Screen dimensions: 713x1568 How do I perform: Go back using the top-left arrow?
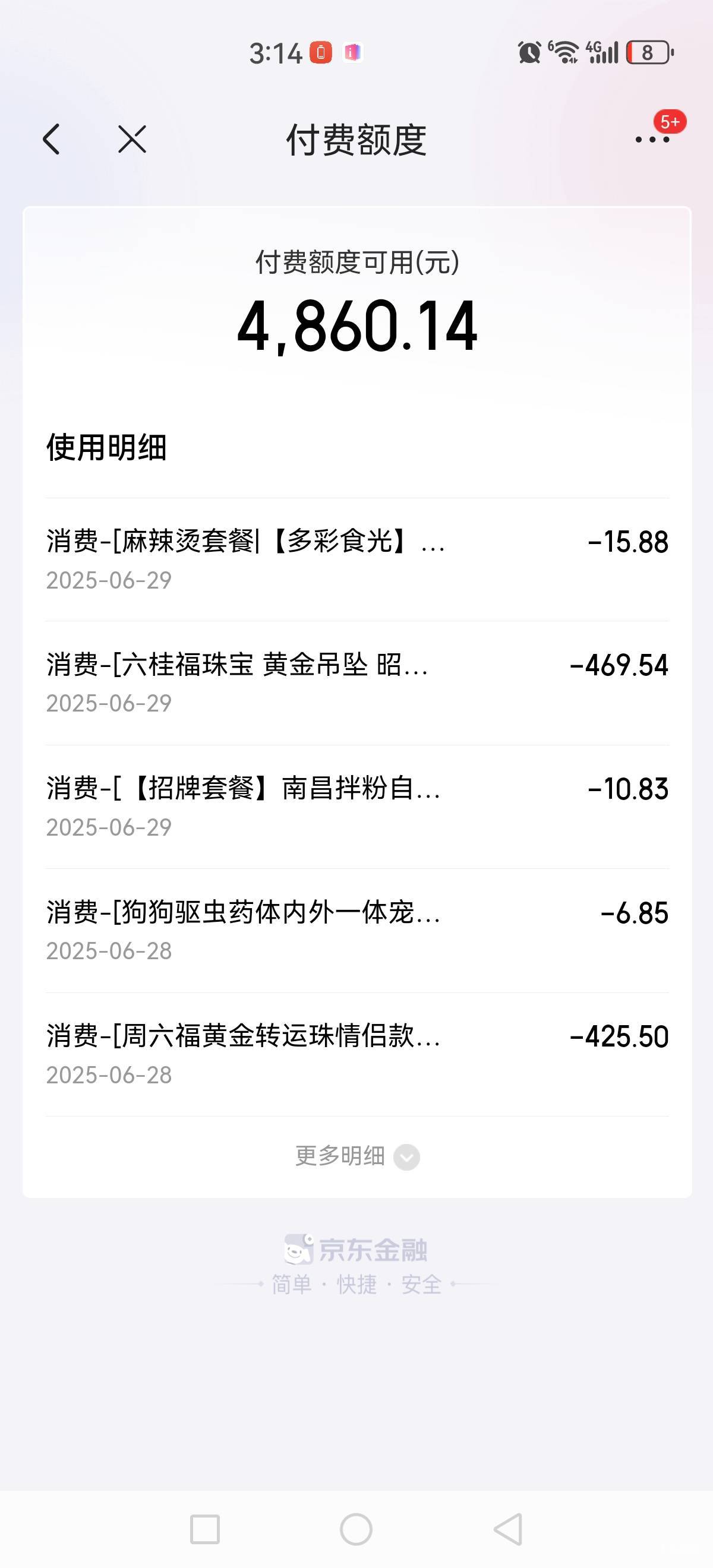52,140
